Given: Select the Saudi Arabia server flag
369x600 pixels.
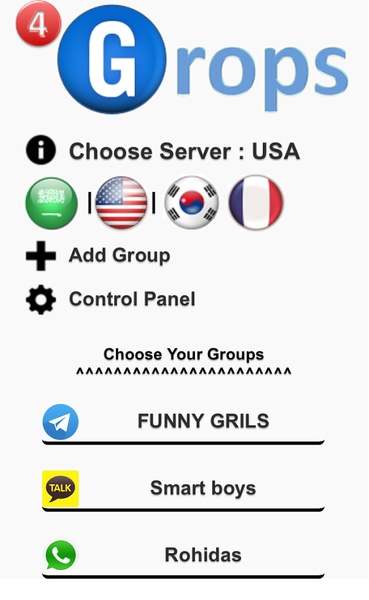Looking at the screenshot, I should [51, 203].
